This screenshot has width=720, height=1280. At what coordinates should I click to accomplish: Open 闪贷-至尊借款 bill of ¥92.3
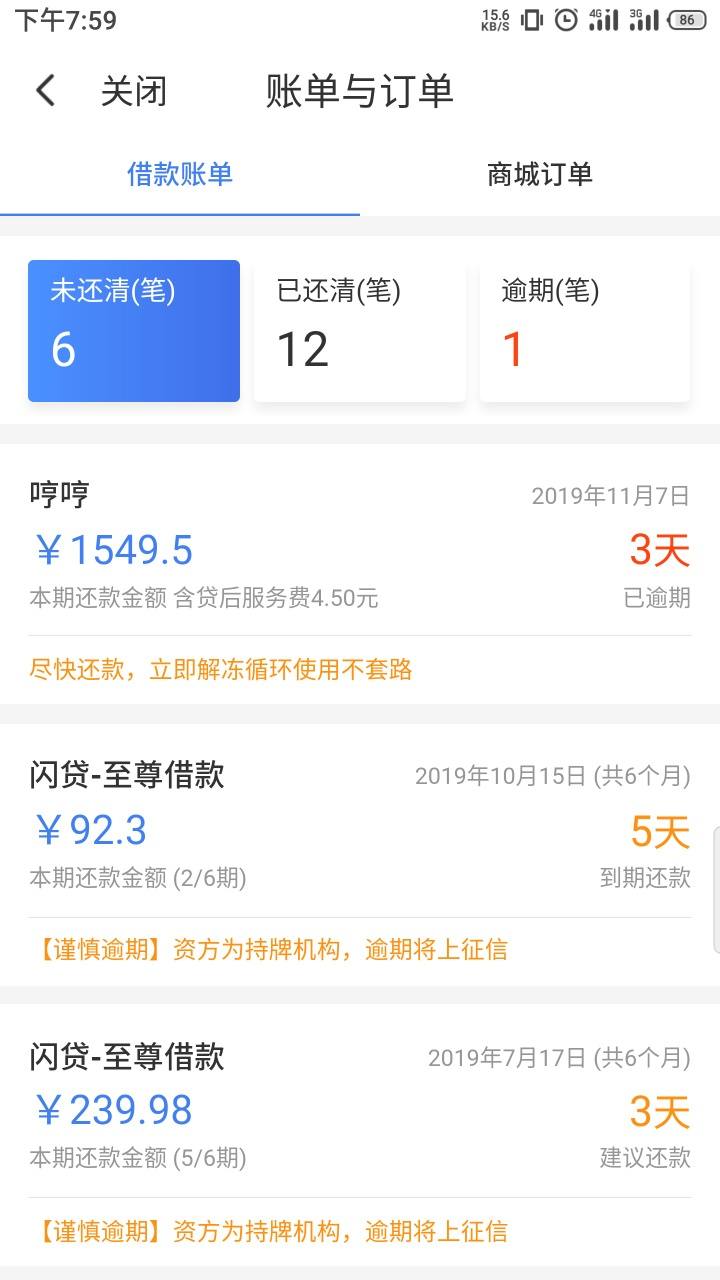[360, 855]
